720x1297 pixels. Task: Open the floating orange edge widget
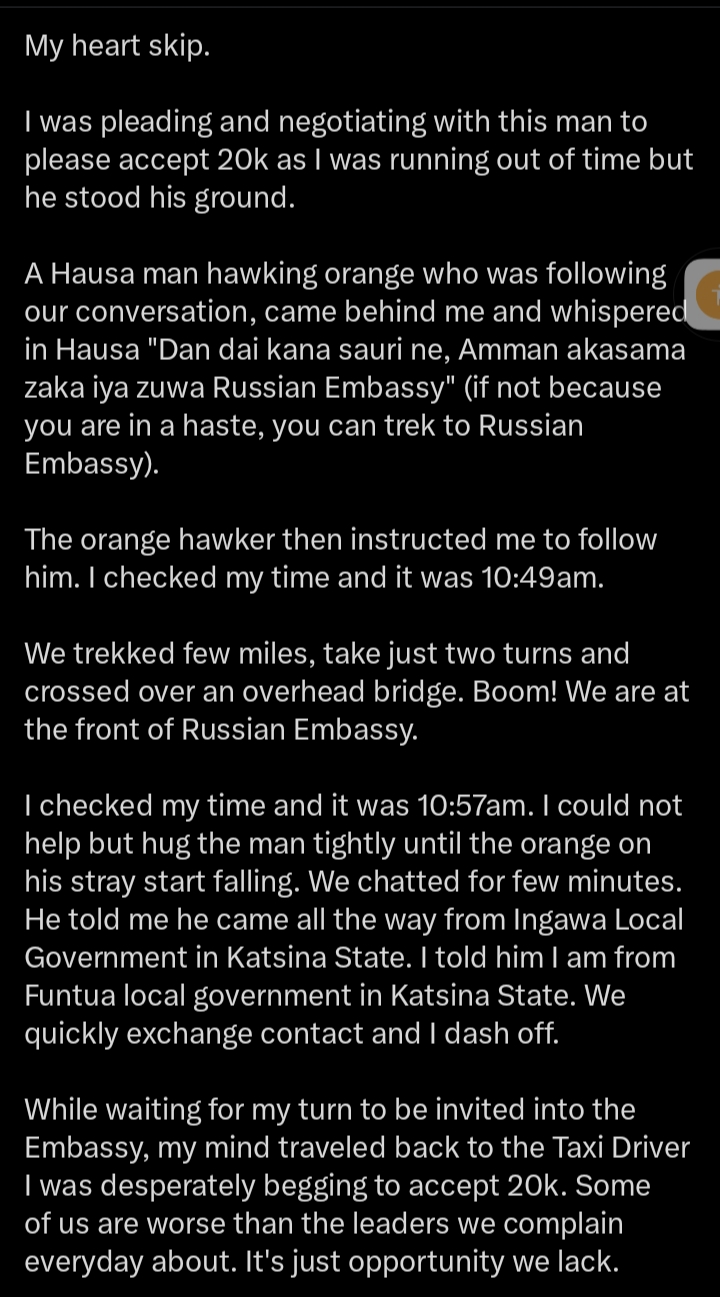707,294
